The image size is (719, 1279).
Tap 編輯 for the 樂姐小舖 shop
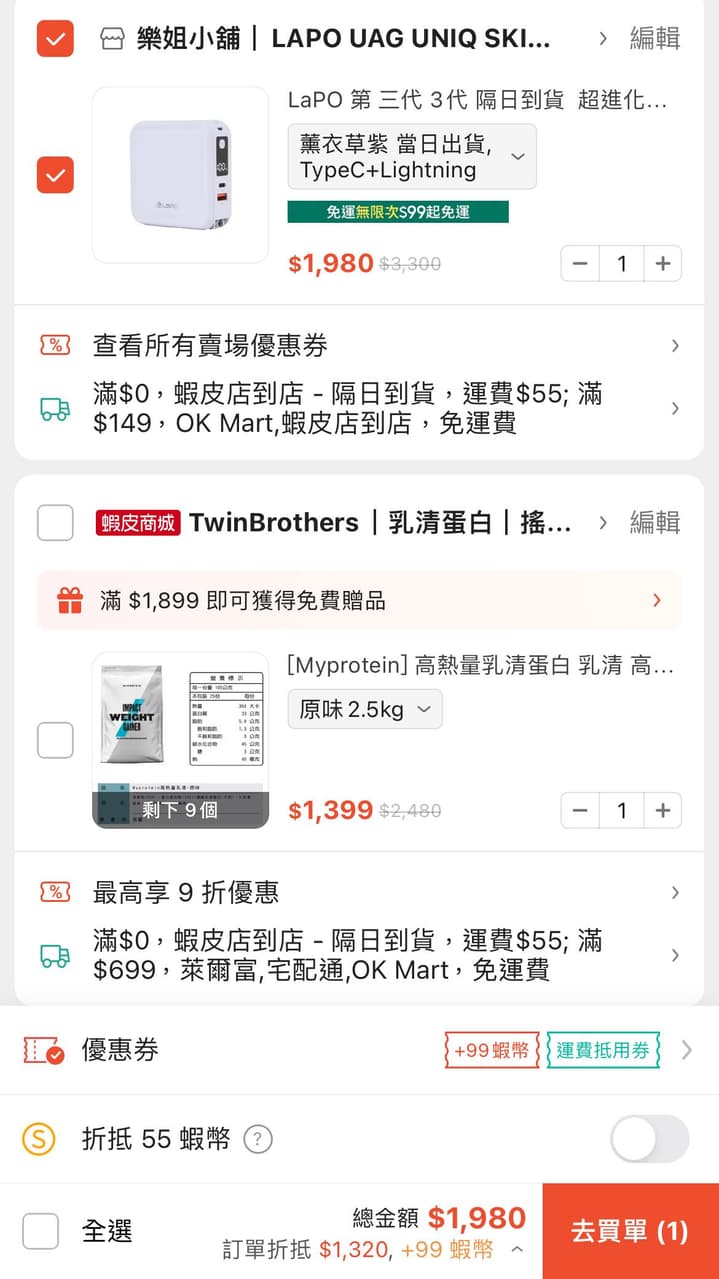click(x=654, y=39)
